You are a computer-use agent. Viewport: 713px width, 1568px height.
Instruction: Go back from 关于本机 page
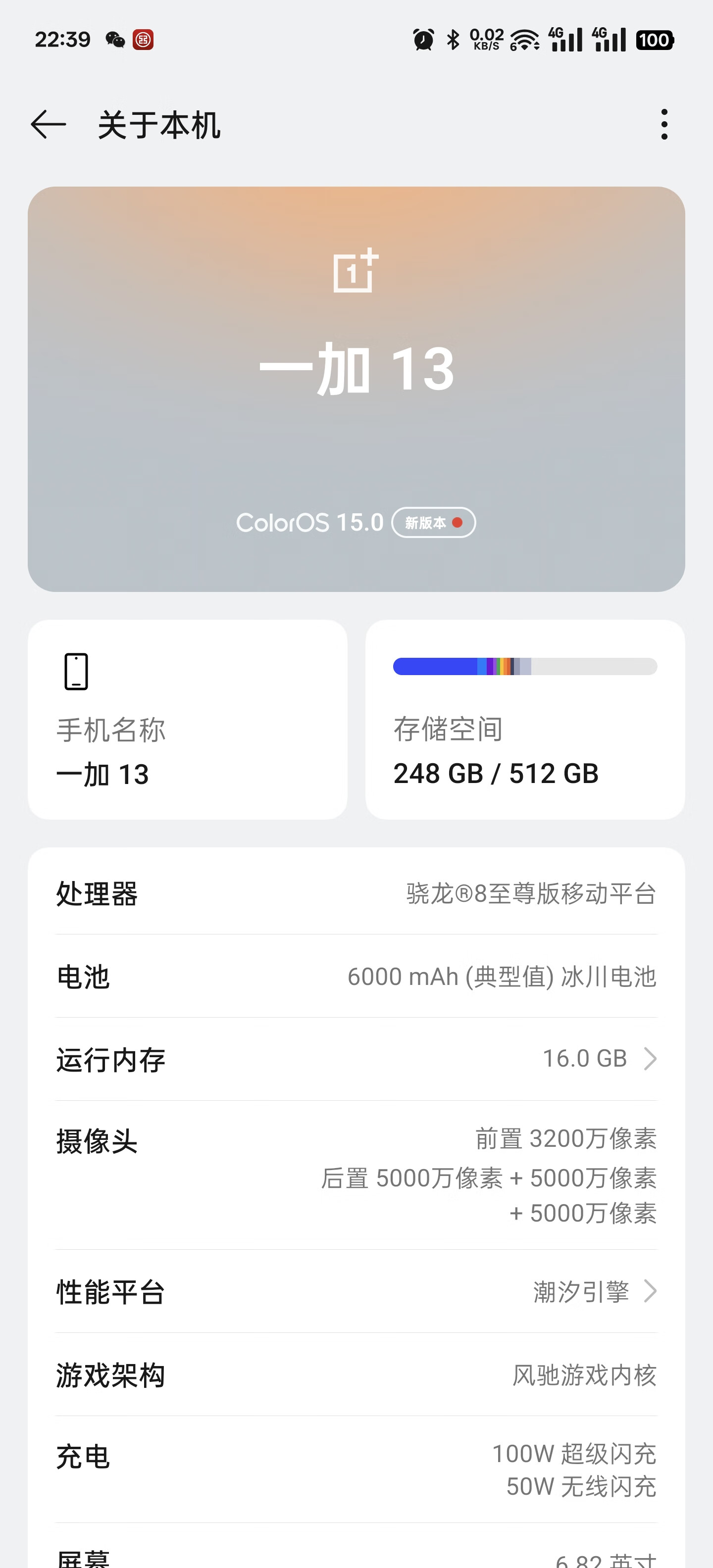pos(48,125)
